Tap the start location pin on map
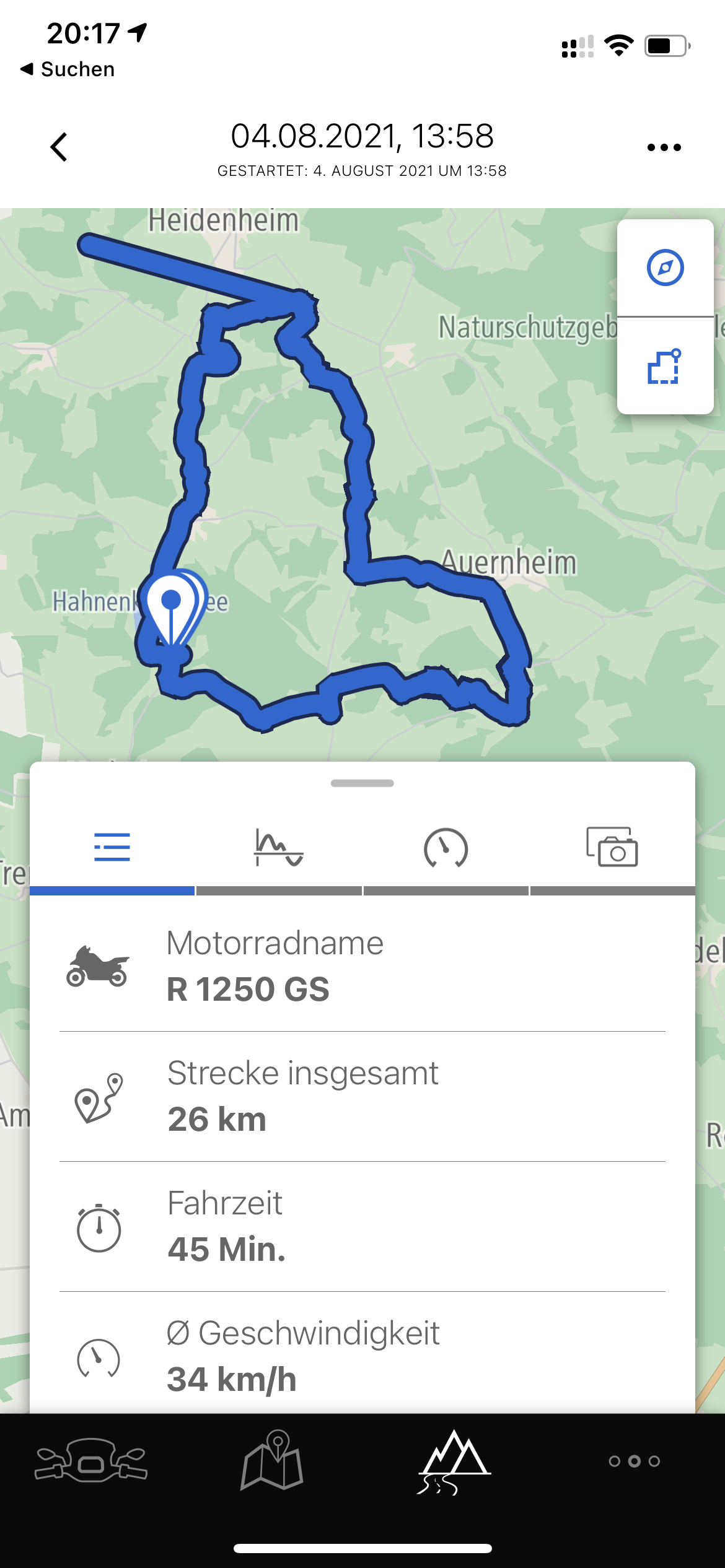This screenshot has height=1568, width=725. pos(171,604)
